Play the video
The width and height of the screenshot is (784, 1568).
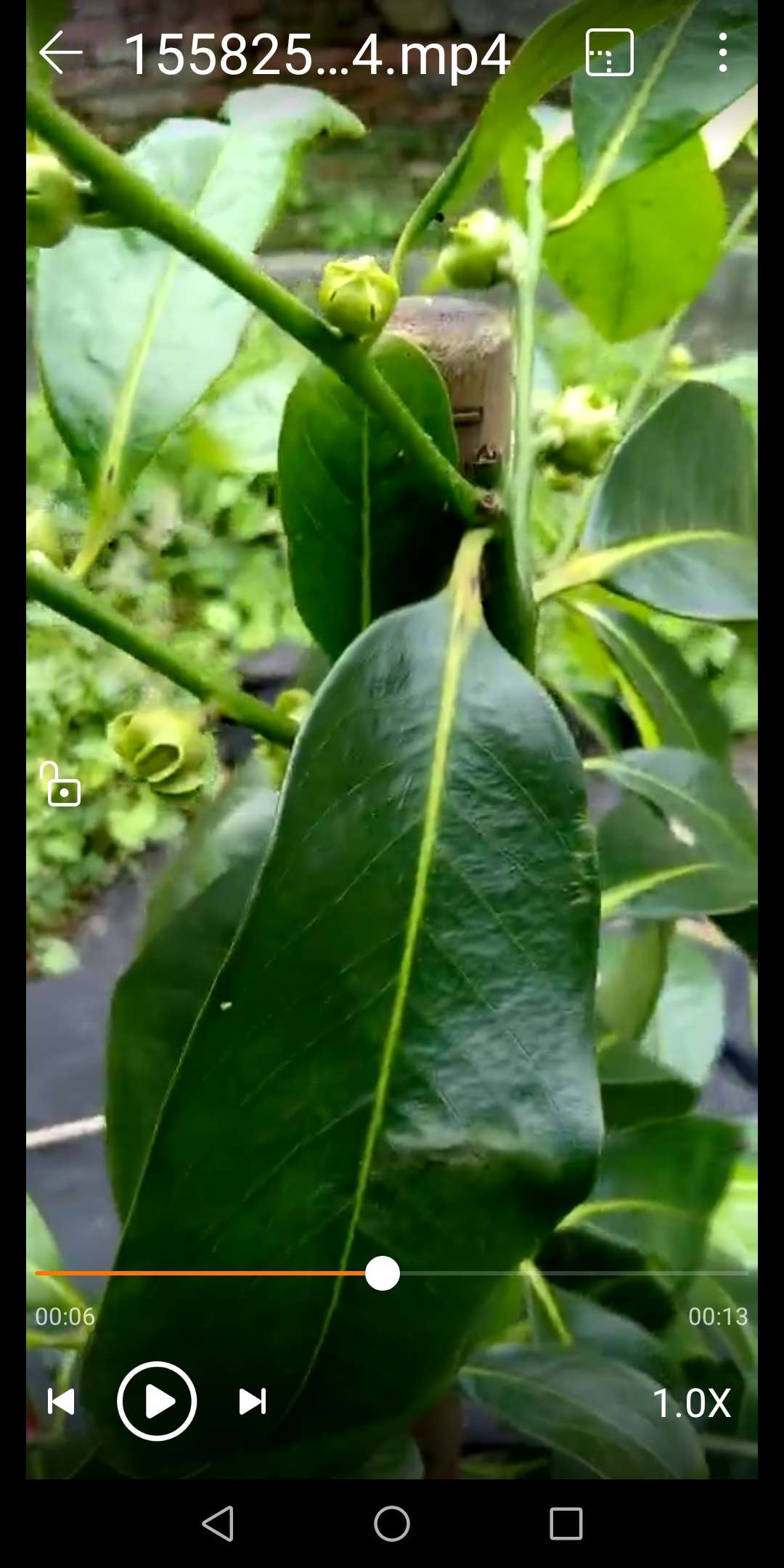pos(157,1401)
